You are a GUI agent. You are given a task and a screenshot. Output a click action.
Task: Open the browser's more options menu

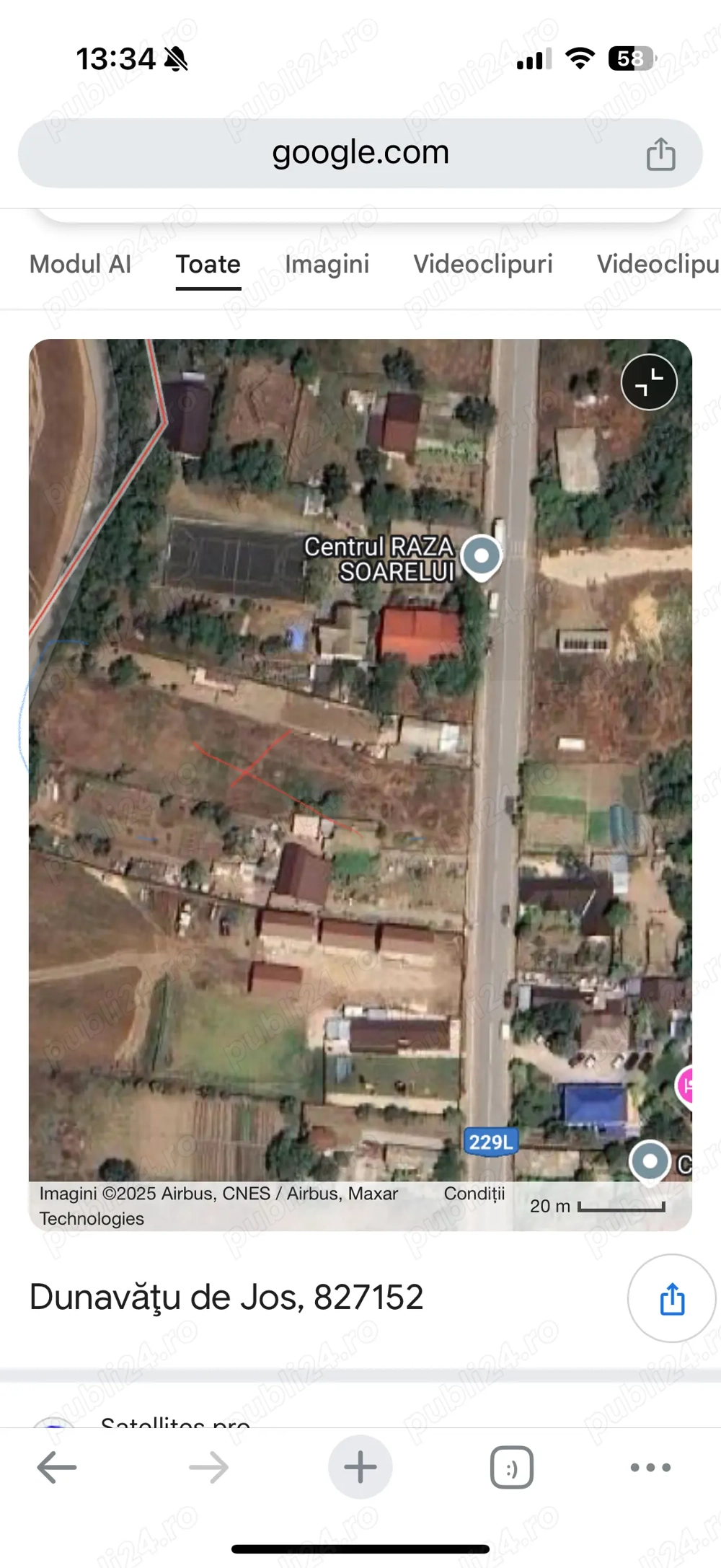click(650, 1467)
